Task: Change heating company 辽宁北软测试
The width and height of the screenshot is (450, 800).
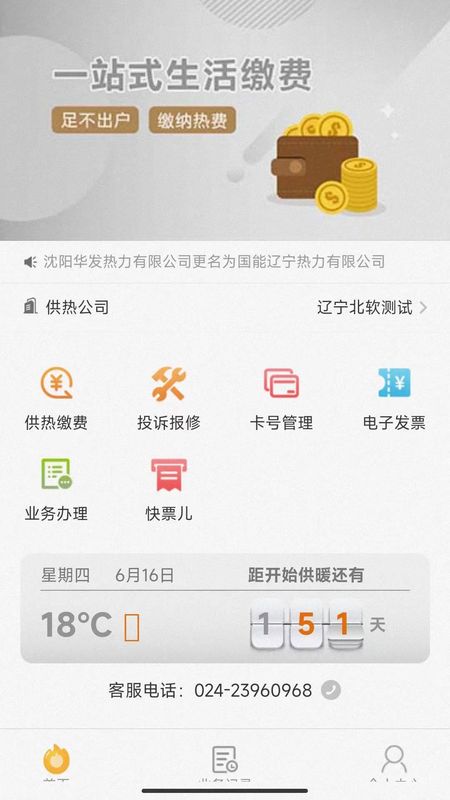Action: click(372, 308)
